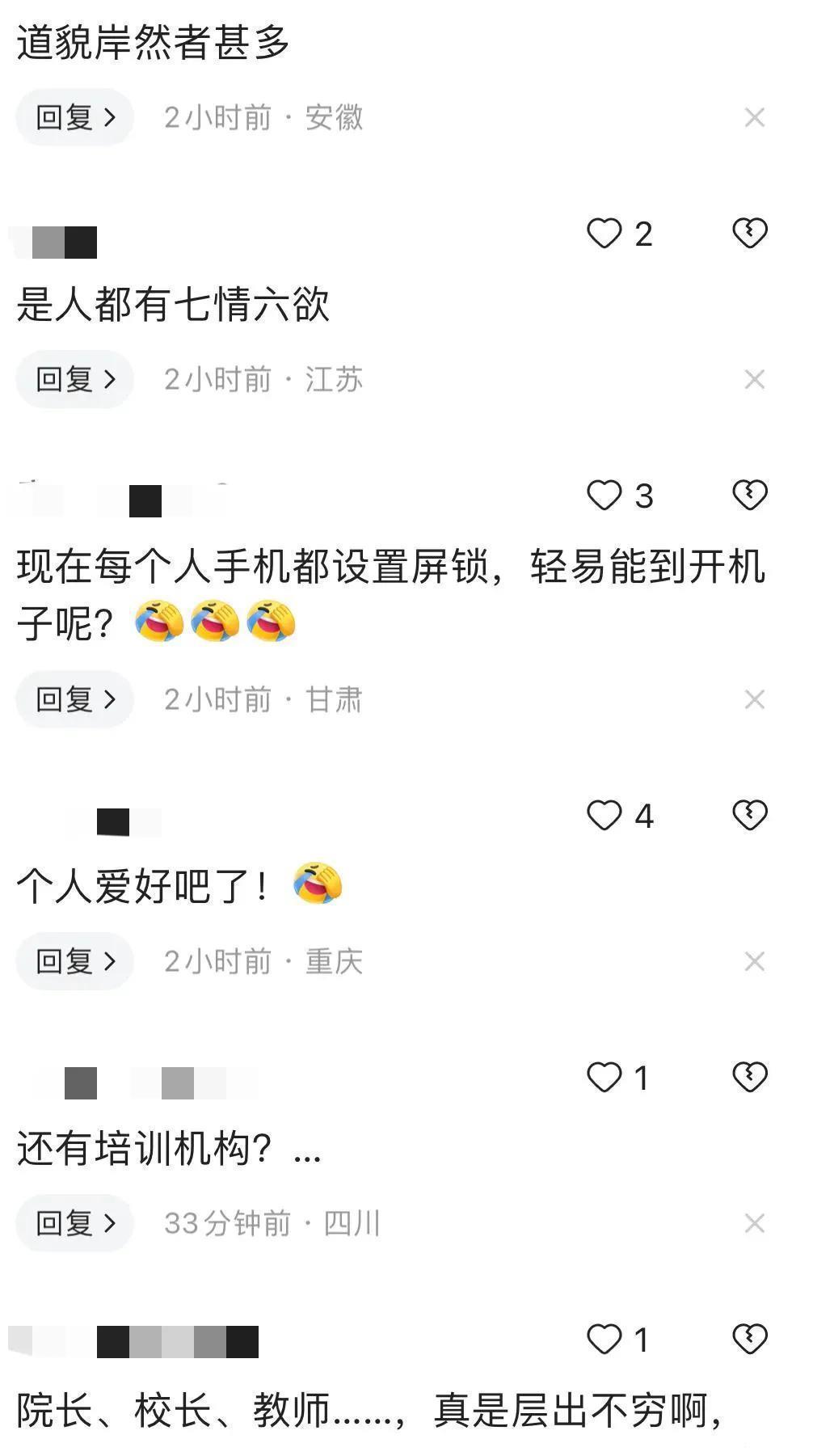
Task: Reply to the comment from 重庆
Action: click(74, 961)
